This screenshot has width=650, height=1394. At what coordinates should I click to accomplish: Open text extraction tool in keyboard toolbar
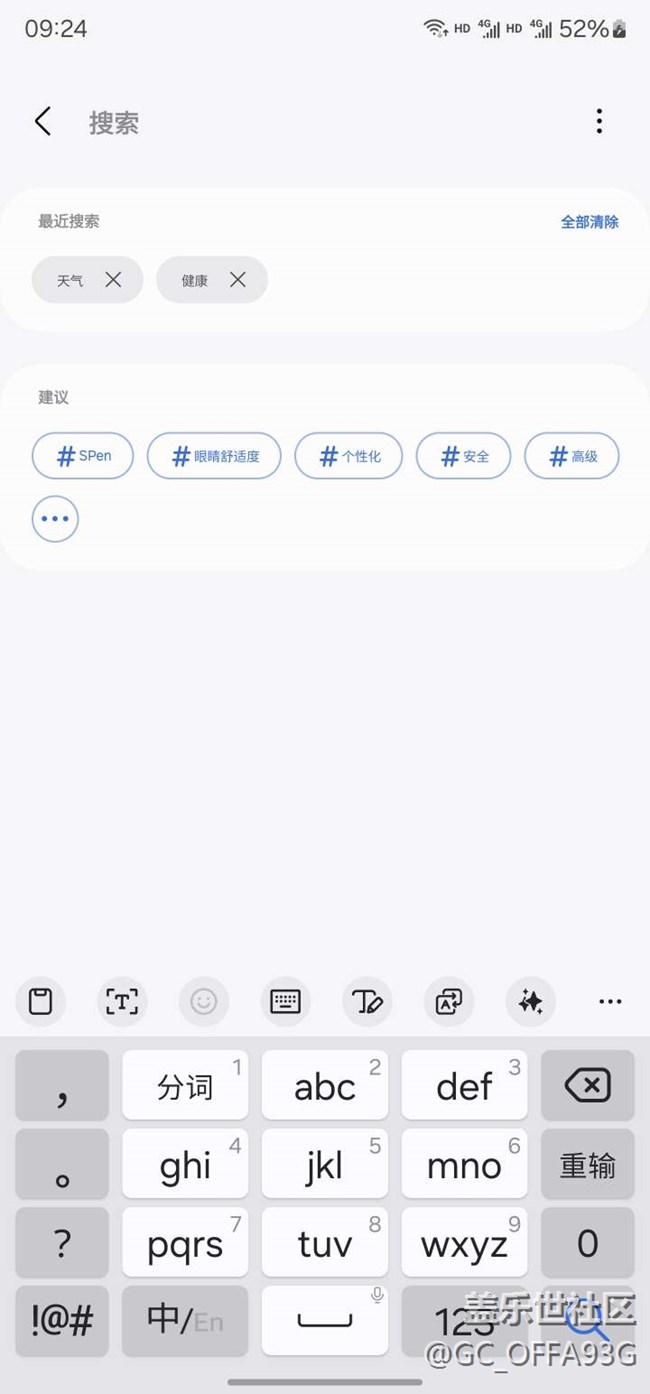tap(122, 1001)
